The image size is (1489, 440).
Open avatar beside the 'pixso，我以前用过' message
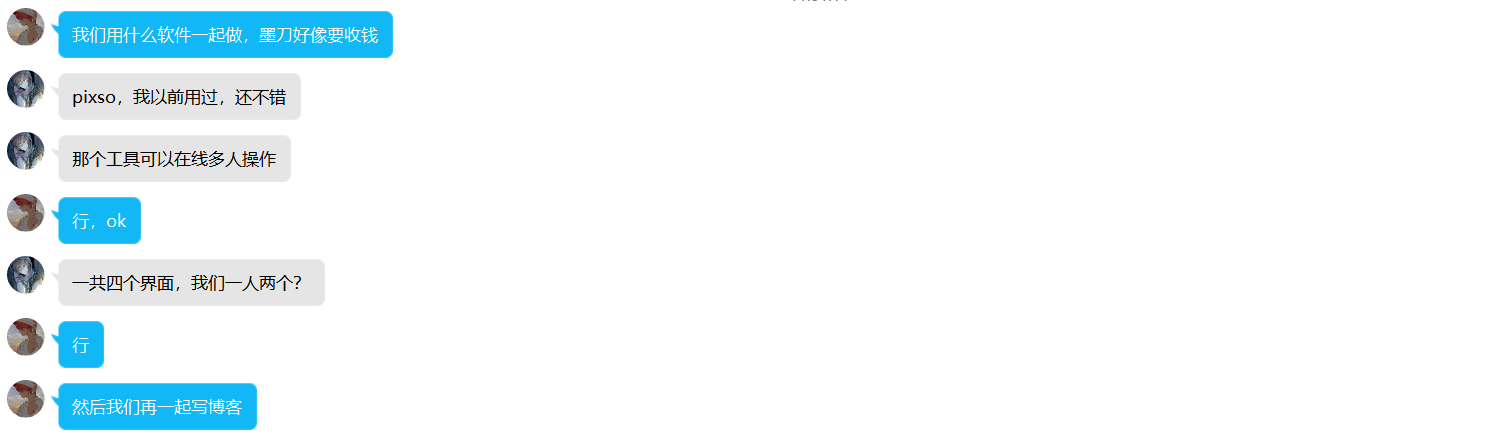click(x=25, y=89)
